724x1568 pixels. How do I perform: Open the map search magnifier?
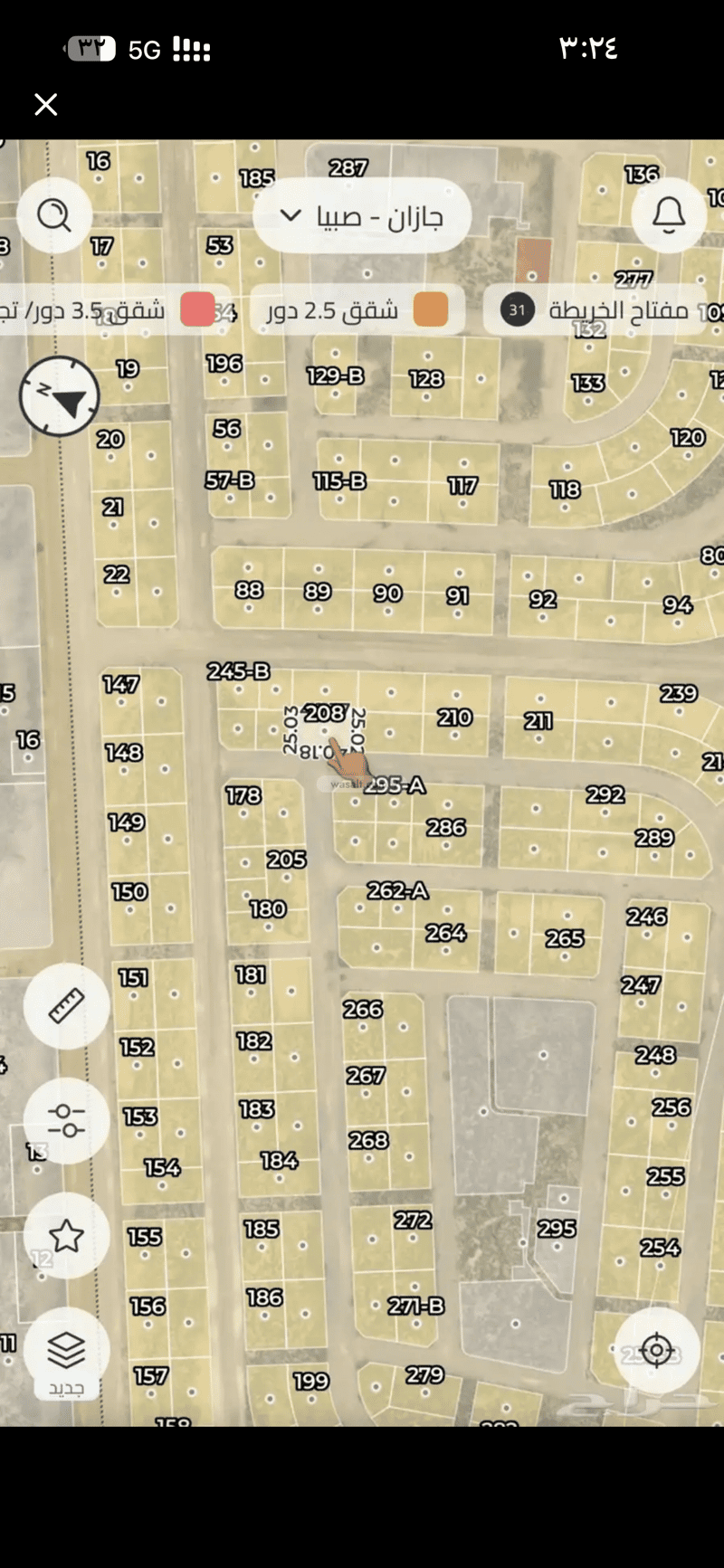point(54,215)
